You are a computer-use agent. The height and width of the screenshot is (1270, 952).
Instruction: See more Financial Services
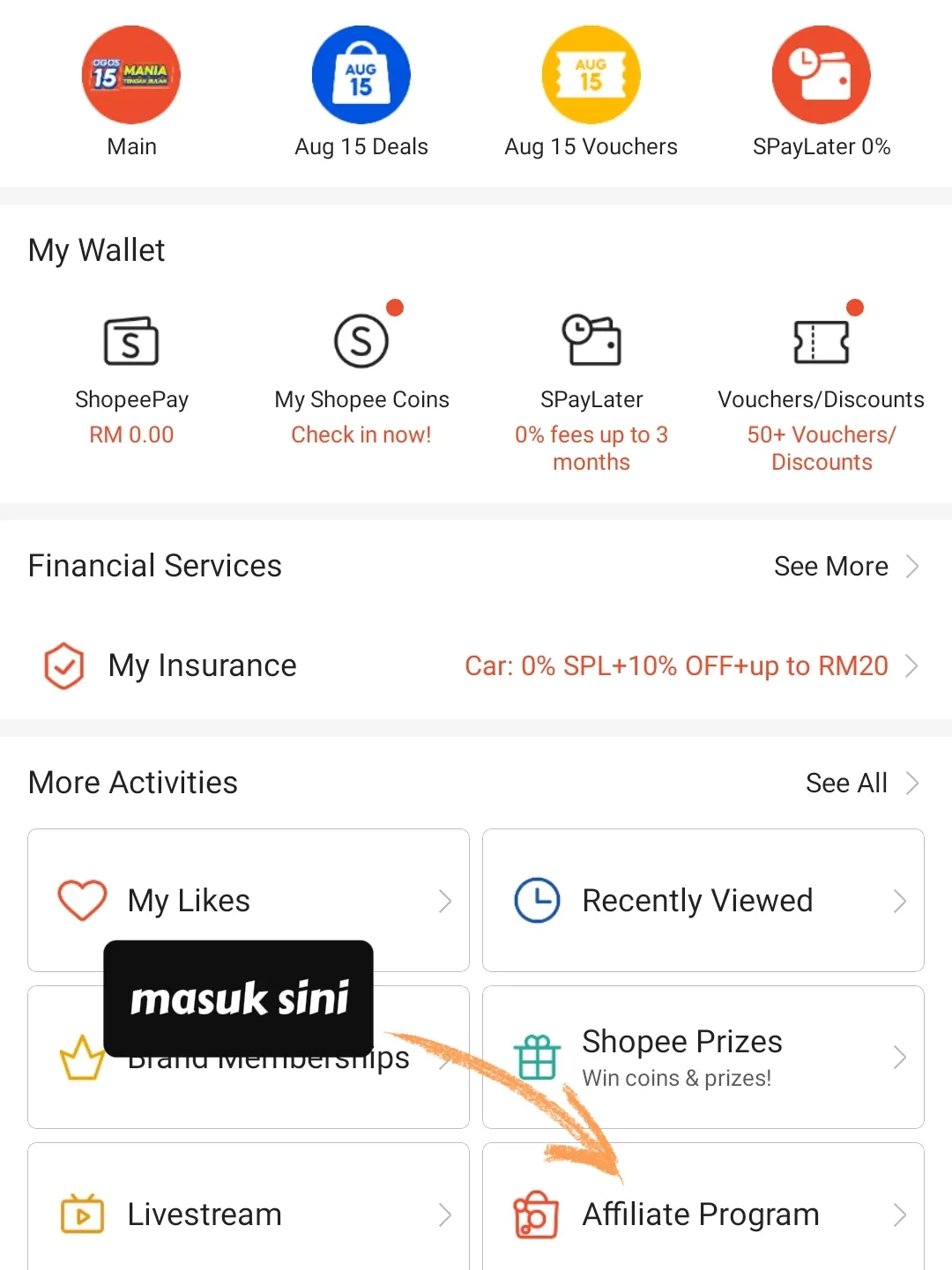coord(844,567)
